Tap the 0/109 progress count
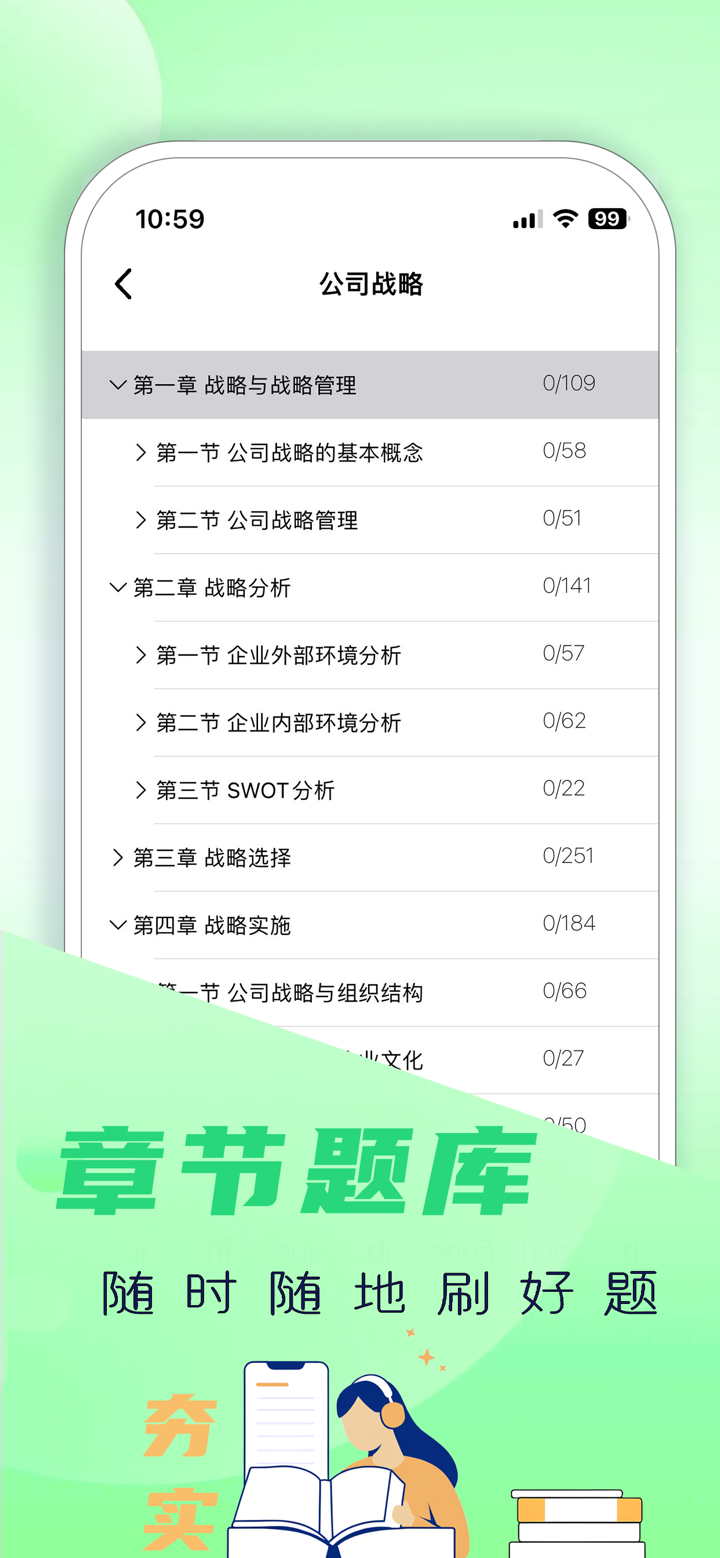720x1558 pixels. 568,383
